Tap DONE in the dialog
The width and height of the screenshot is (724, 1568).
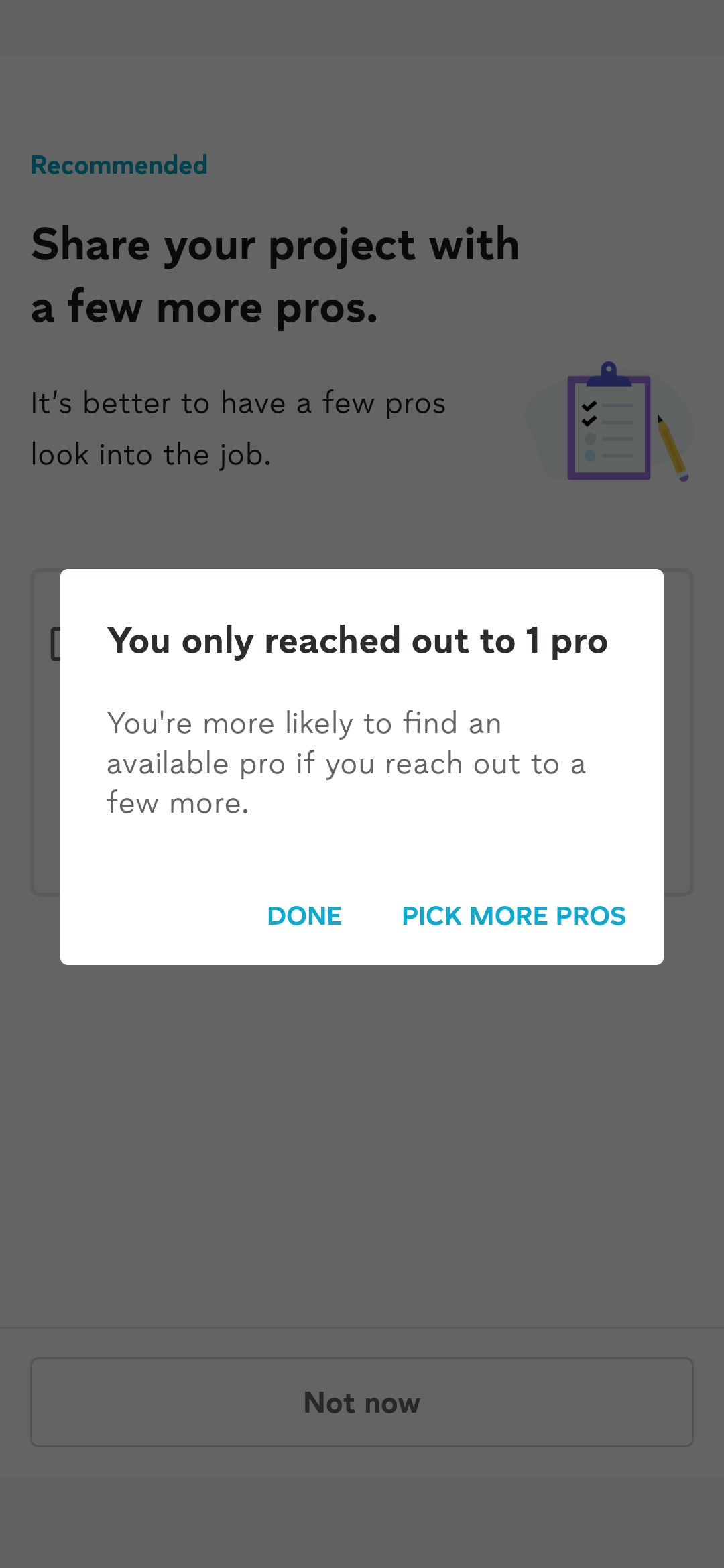pos(304,916)
